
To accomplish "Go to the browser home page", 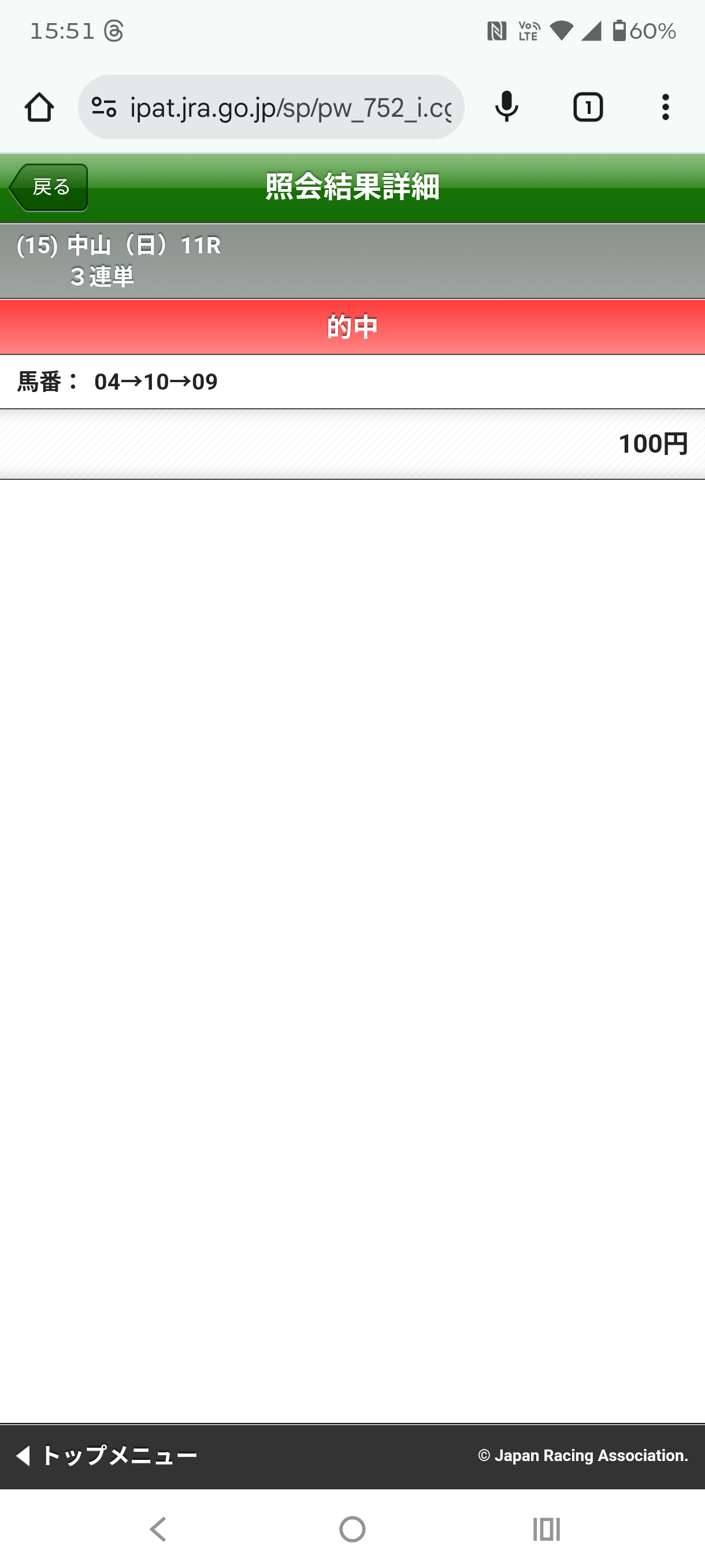I will tap(39, 108).
